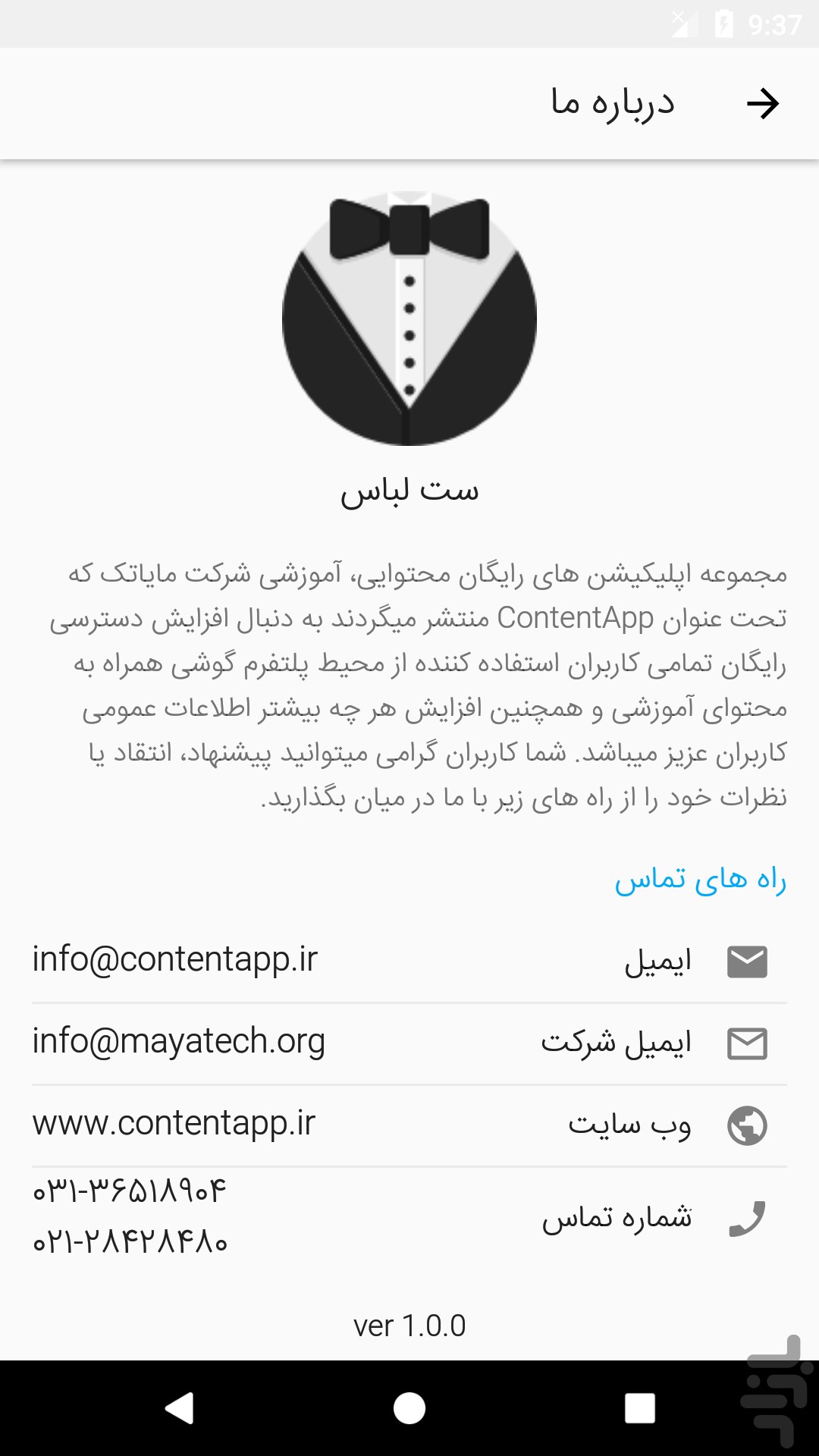Tap the system back button
Image resolution: width=819 pixels, height=1456 pixels.
pyautogui.click(x=180, y=1408)
